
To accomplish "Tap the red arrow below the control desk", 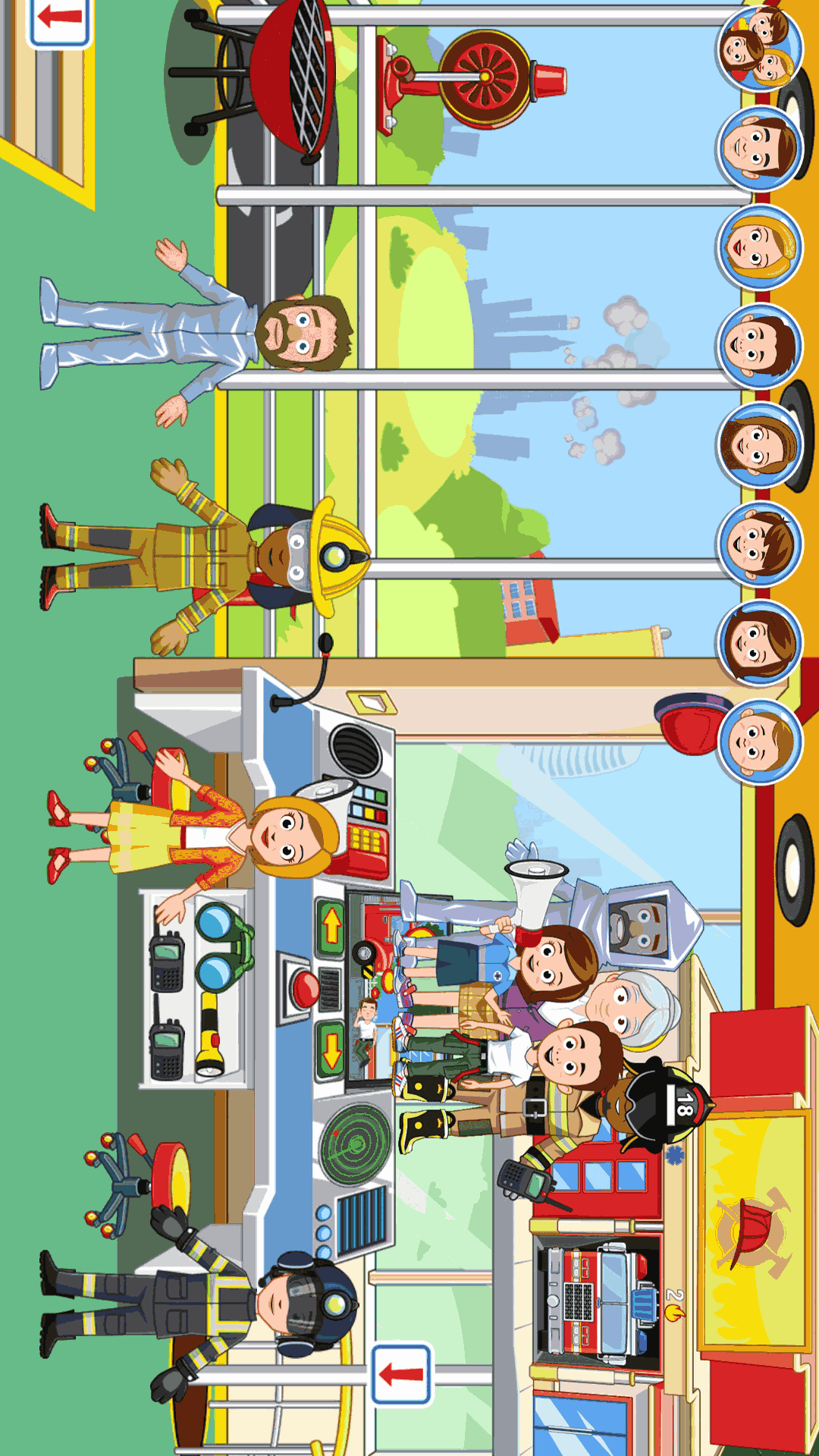I will point(401,1373).
